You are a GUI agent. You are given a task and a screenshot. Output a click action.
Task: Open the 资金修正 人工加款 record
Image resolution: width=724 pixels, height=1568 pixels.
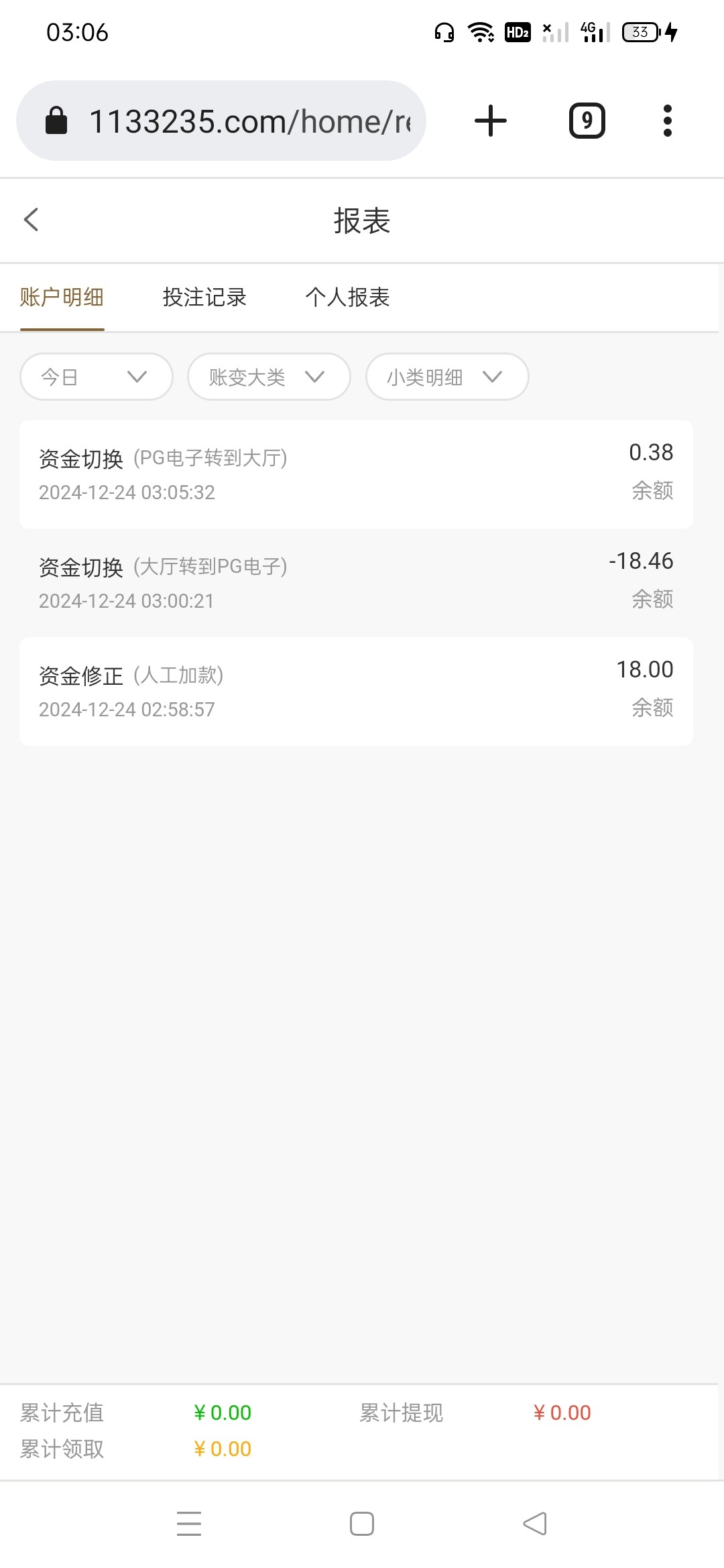click(356, 692)
